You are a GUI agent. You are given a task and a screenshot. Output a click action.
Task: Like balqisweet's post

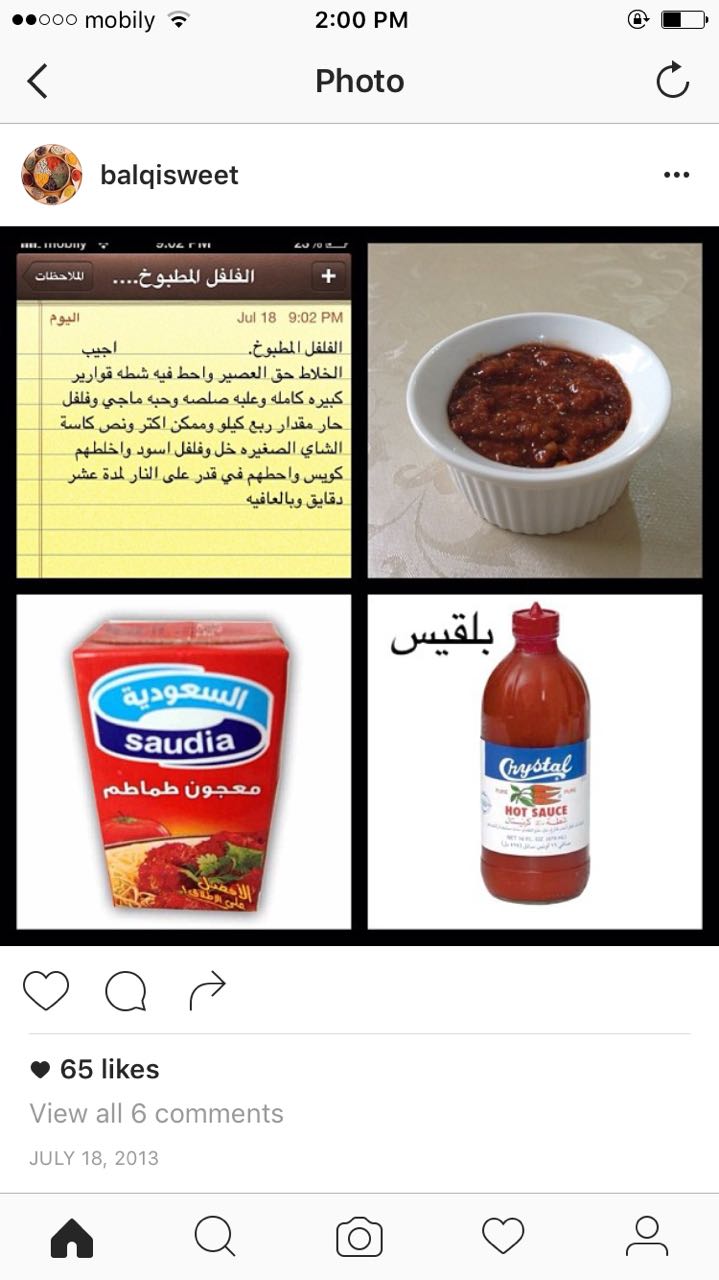point(46,991)
